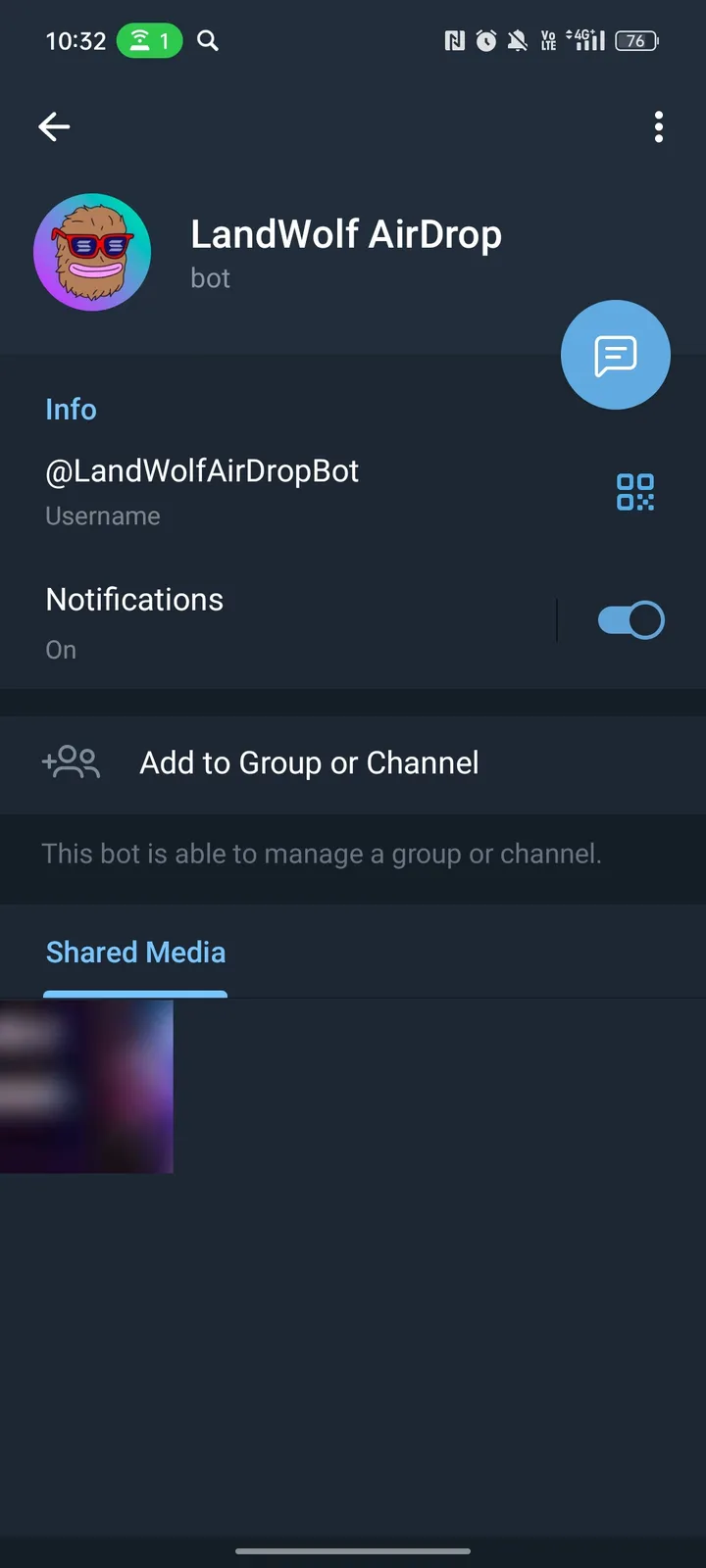
Task: Tap the Add to Group people icon
Action: [x=70, y=762]
